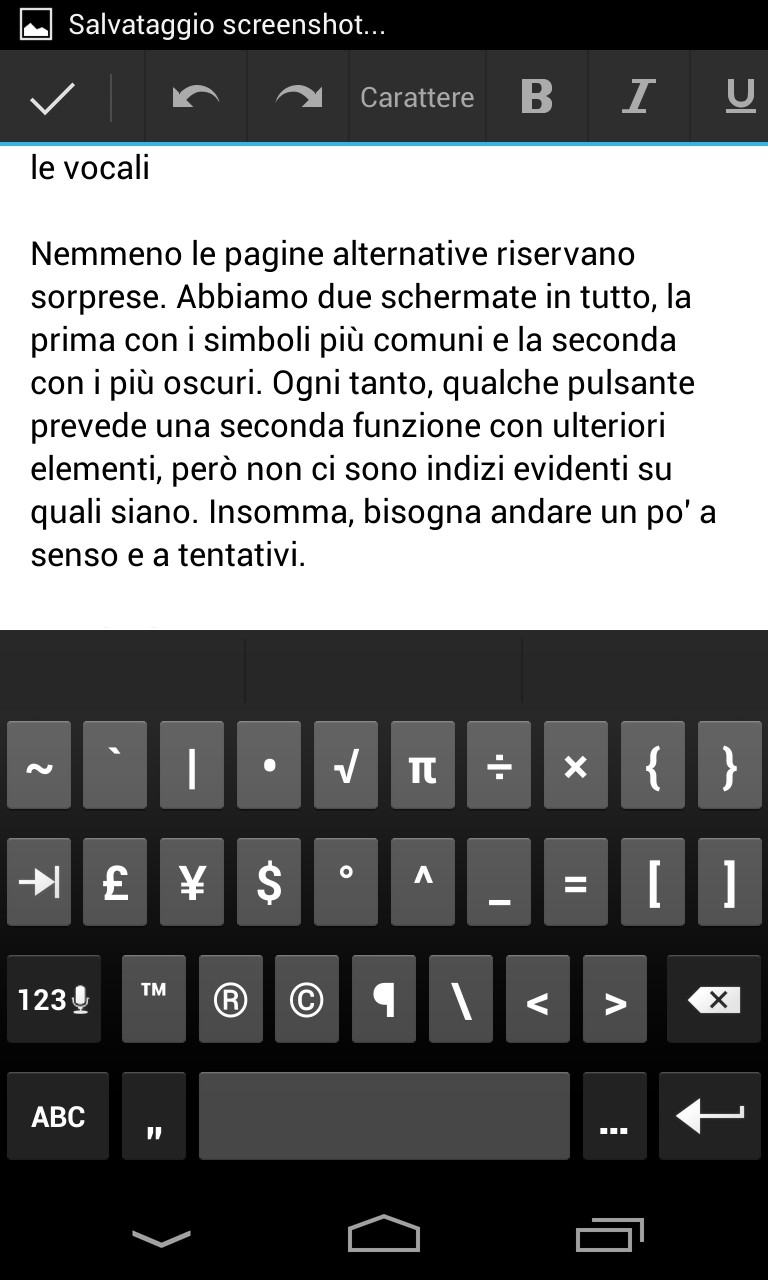Confirm edits with the checkmark
Screen dimensions: 768x1280
click(52, 97)
